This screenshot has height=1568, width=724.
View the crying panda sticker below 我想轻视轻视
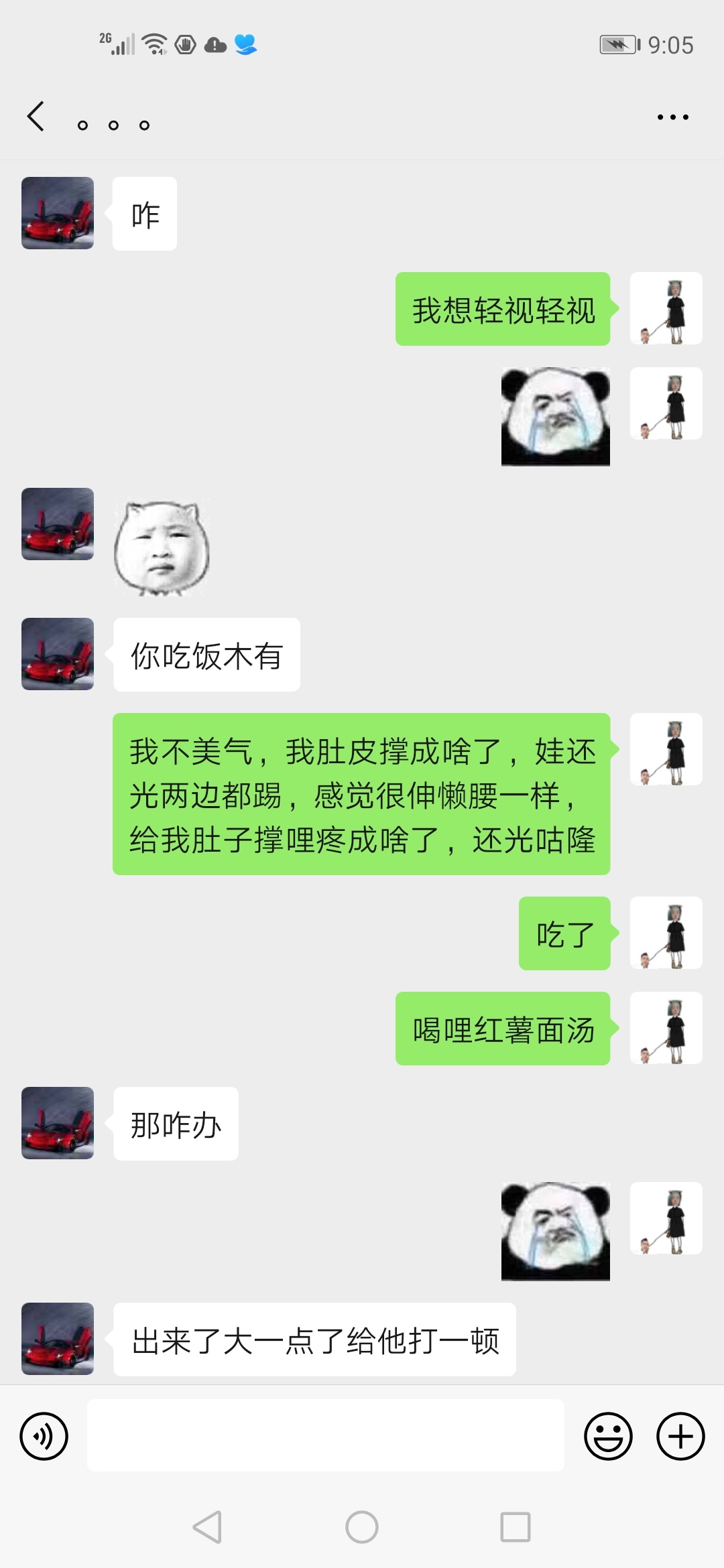(x=555, y=416)
